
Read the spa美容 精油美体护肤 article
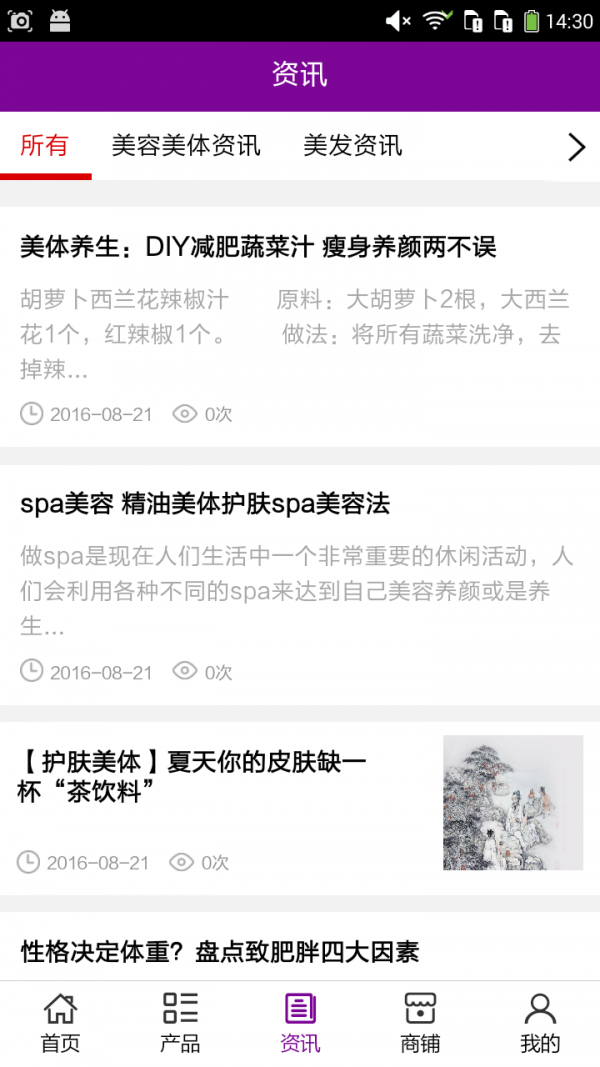click(205, 504)
